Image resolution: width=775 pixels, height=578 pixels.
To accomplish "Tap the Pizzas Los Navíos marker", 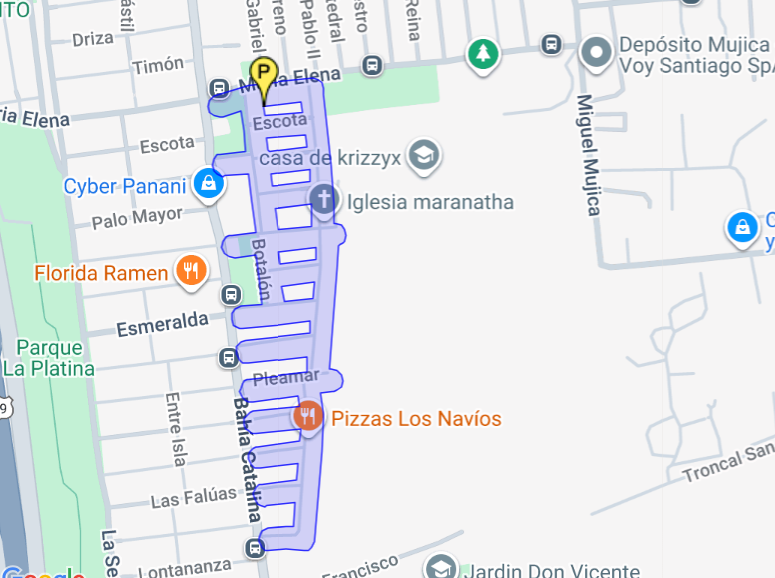I will [308, 416].
